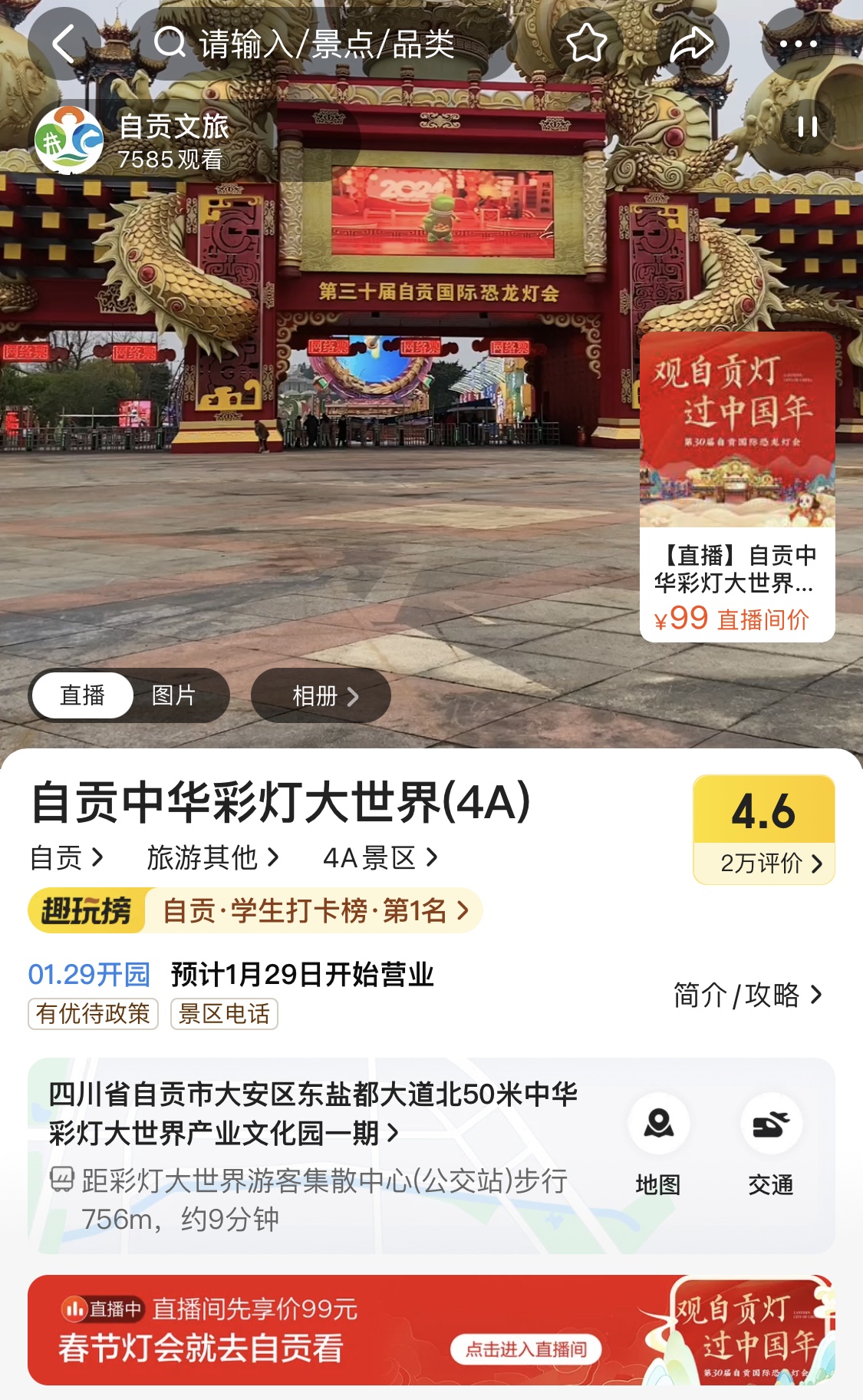Open the three-dot overflow menu
This screenshot has width=863, height=1400.
[798, 44]
